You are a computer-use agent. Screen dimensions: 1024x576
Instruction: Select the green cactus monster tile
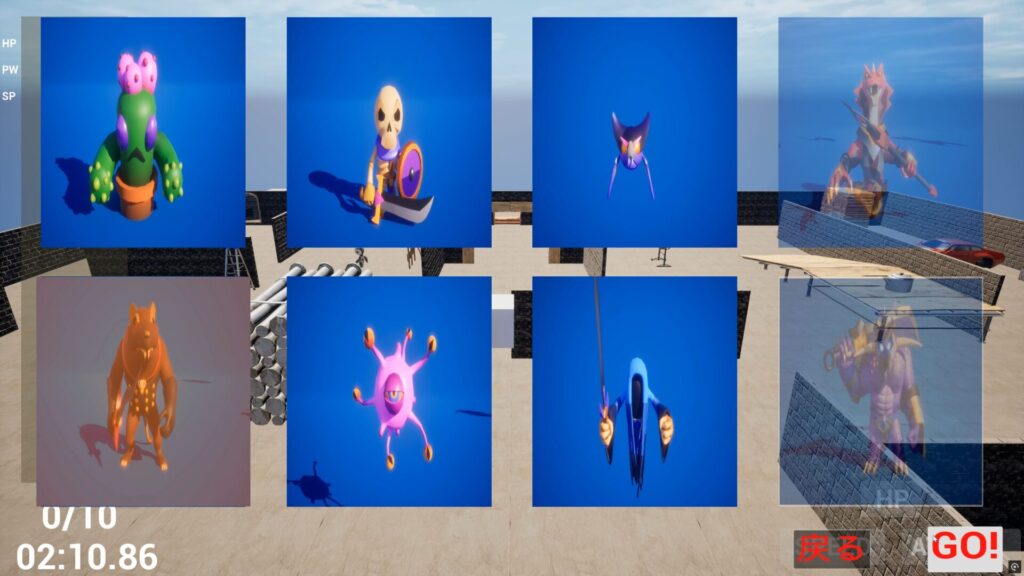(143, 132)
